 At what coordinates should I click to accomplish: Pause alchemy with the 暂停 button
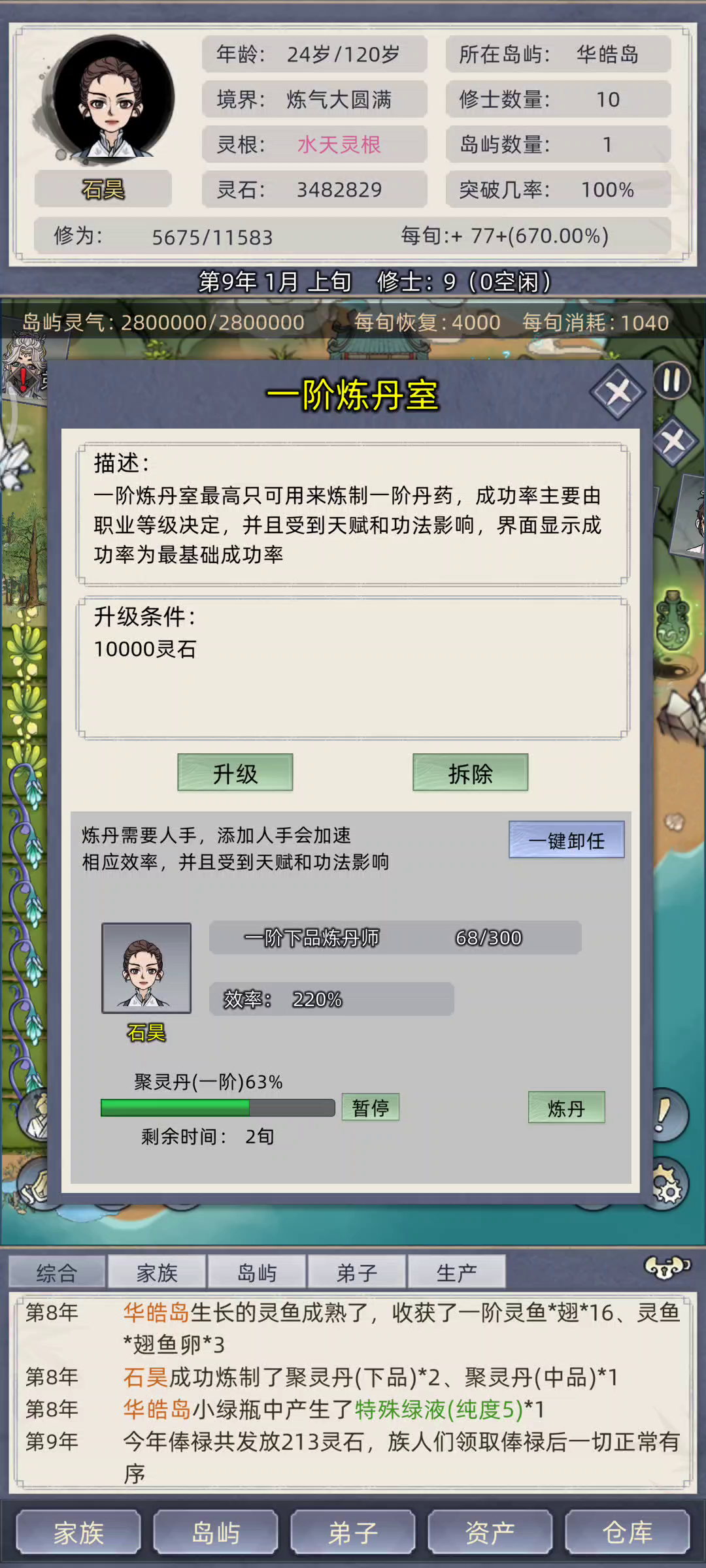(x=371, y=1107)
